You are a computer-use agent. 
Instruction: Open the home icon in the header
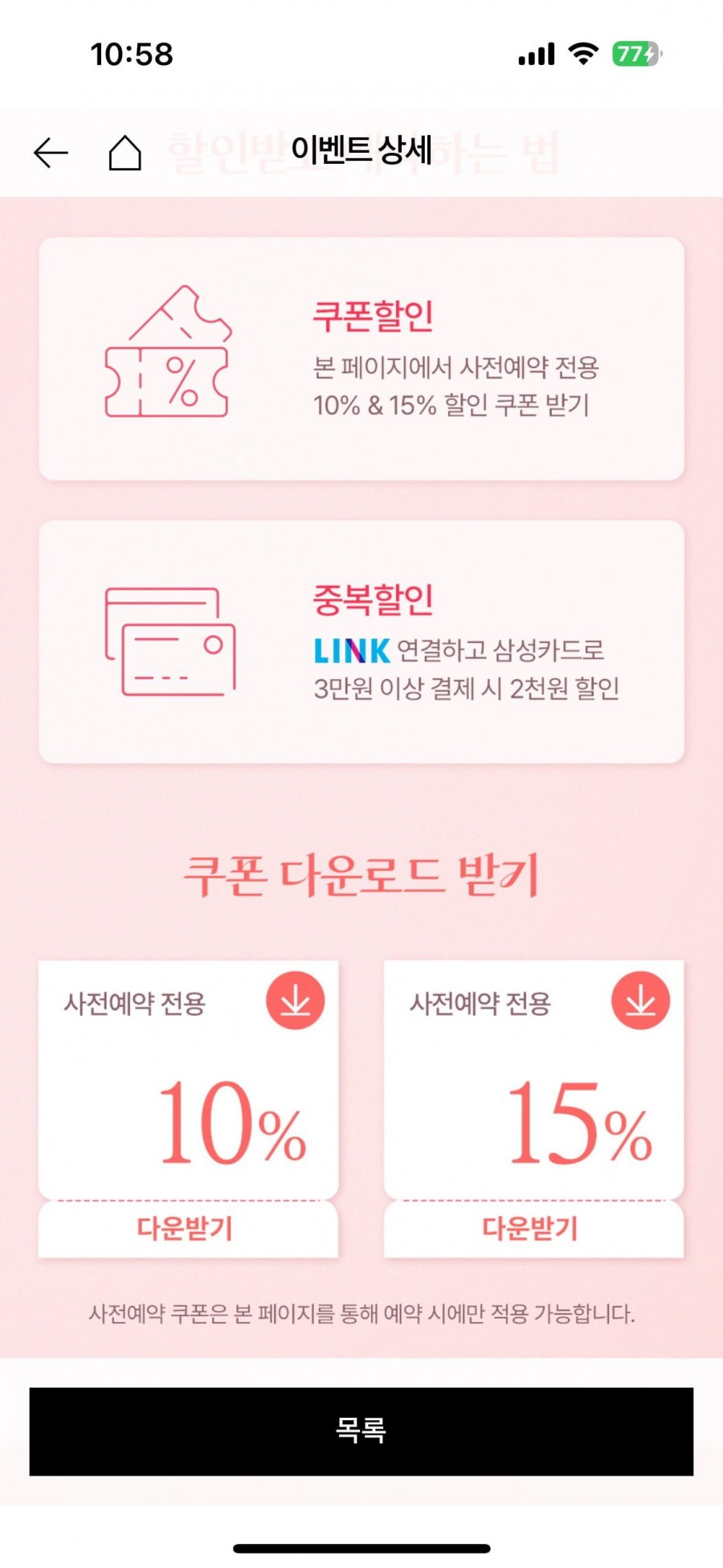point(125,153)
